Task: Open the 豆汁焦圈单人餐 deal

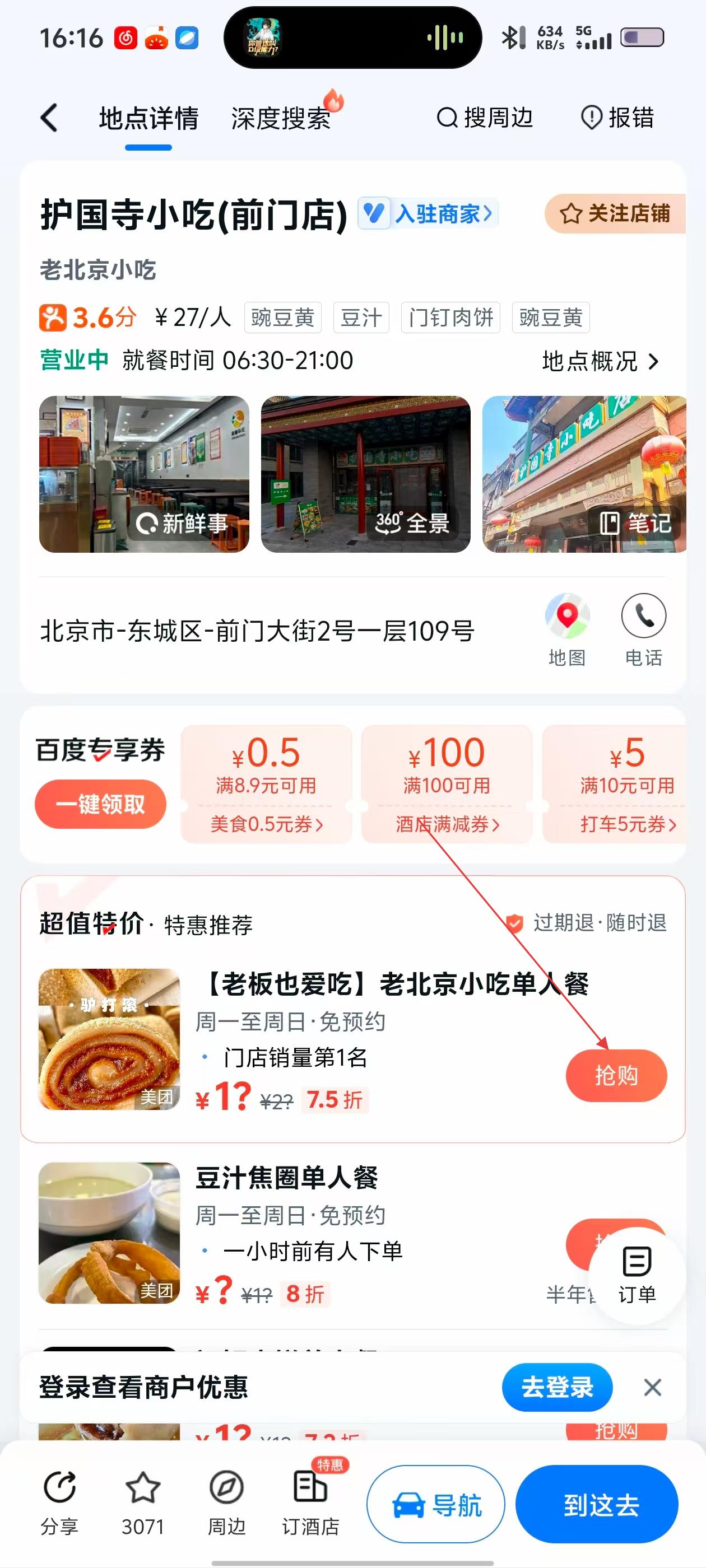Action: click(286, 1178)
